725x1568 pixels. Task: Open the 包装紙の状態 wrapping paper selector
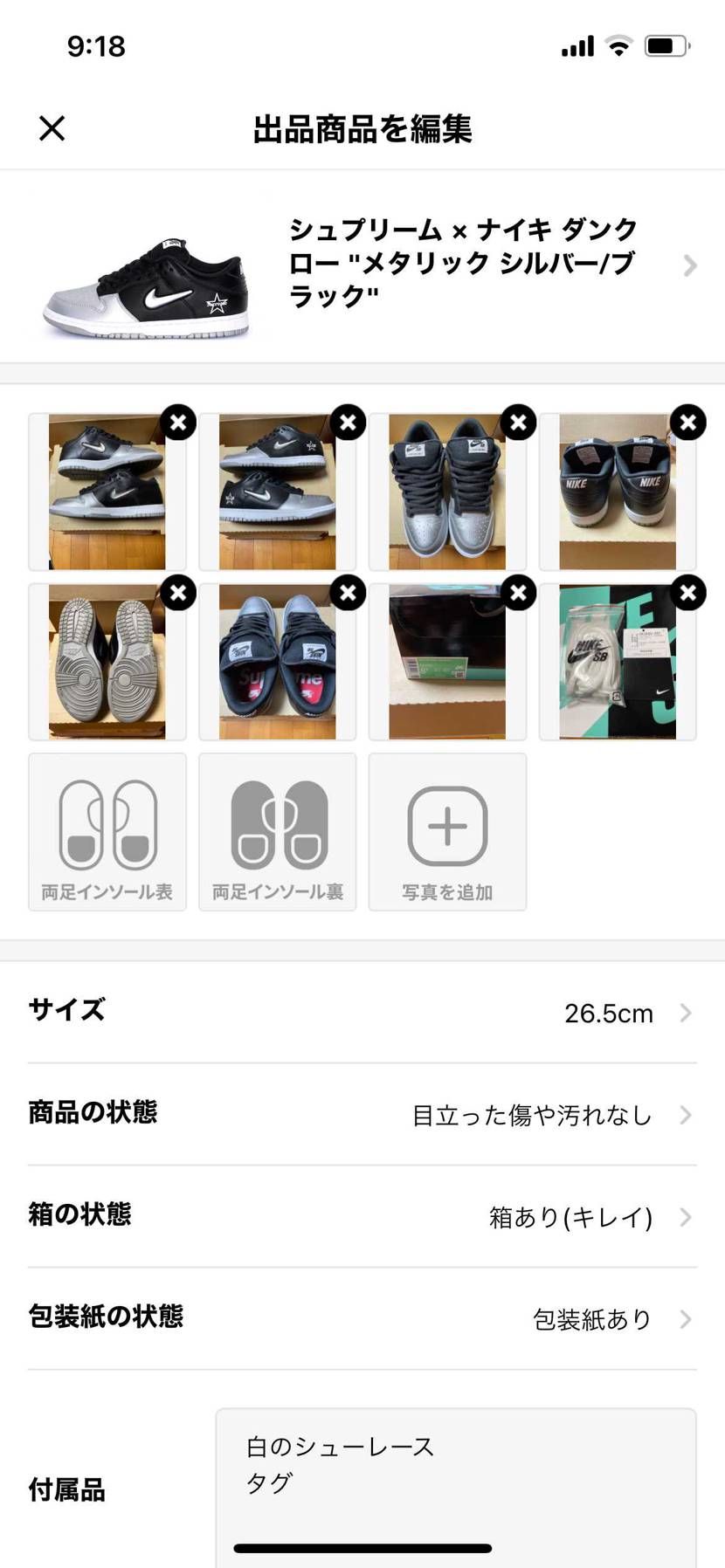coord(362,1319)
